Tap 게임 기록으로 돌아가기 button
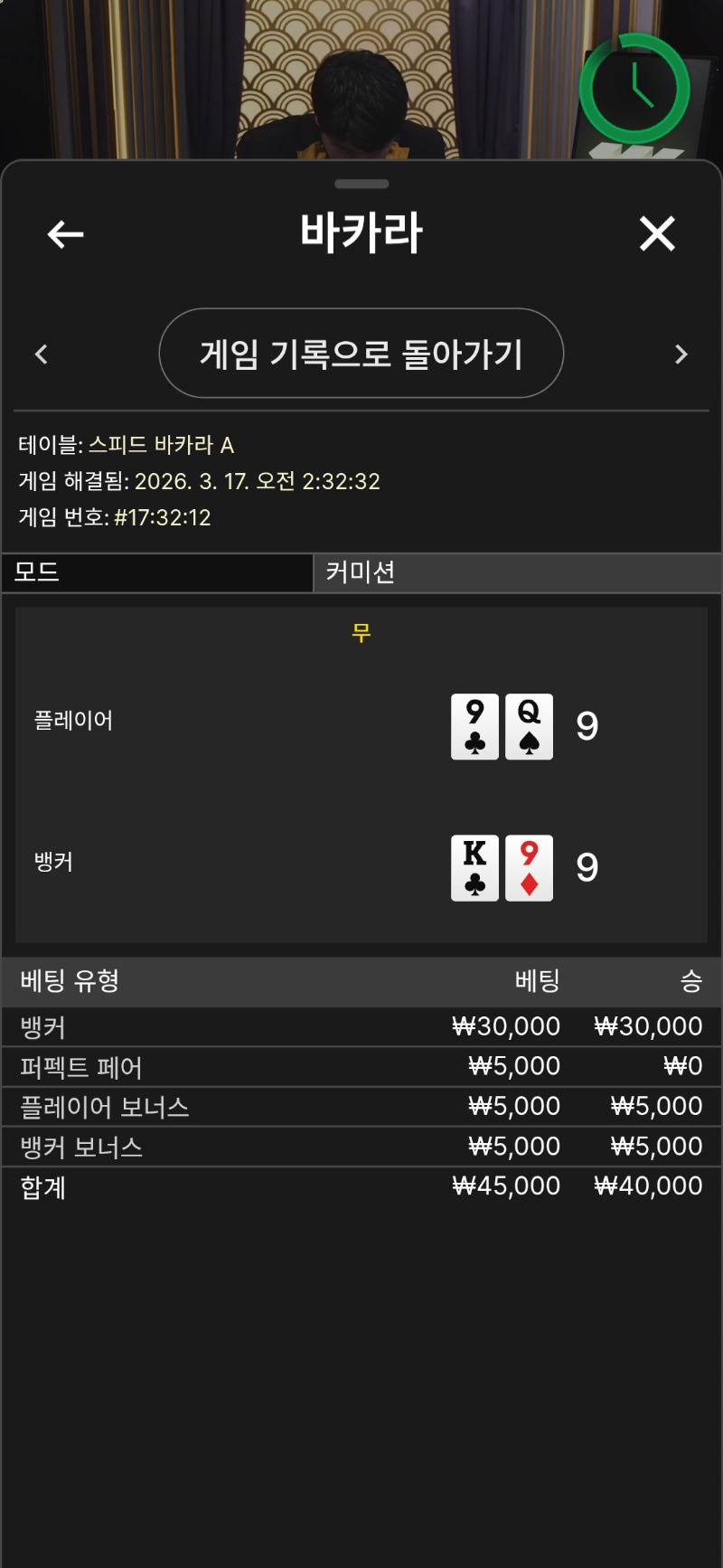 tap(361, 354)
